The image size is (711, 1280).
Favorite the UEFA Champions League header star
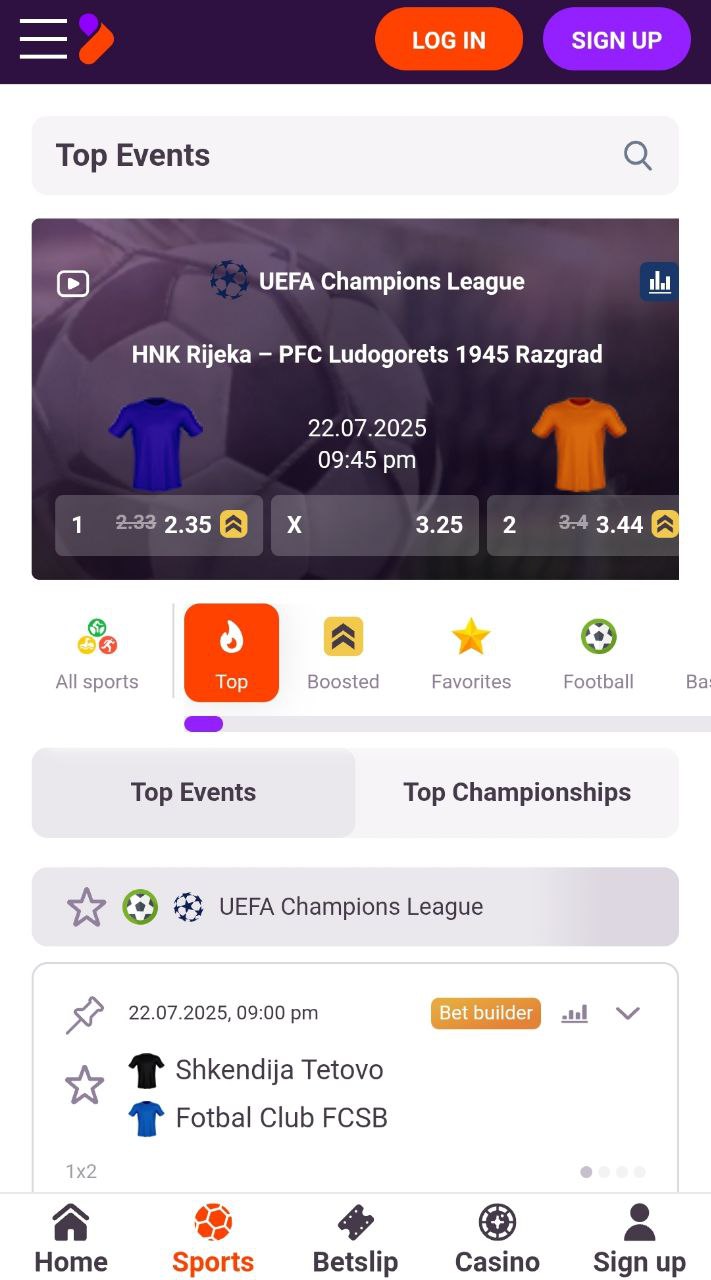pyautogui.click(x=86, y=907)
